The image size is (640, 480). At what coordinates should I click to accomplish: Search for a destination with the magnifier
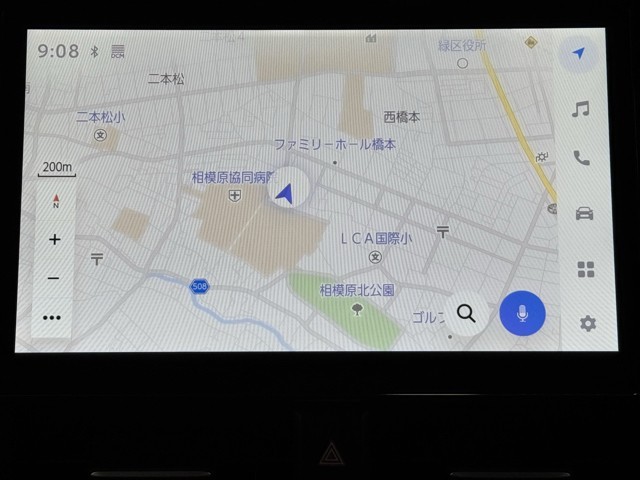tap(466, 314)
